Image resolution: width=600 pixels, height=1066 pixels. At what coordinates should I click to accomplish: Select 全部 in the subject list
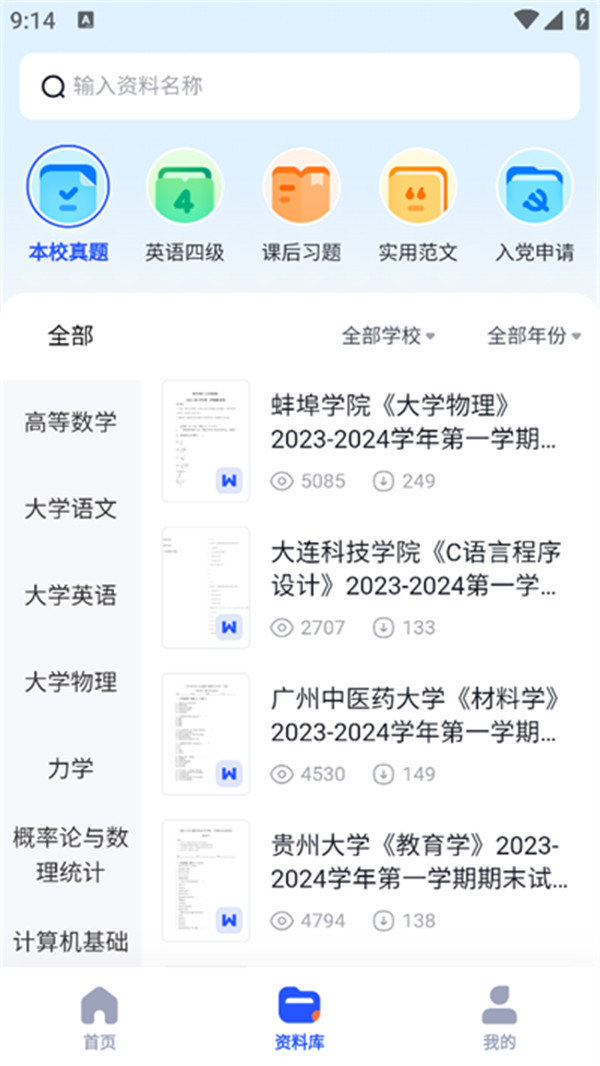pyautogui.click(x=70, y=336)
